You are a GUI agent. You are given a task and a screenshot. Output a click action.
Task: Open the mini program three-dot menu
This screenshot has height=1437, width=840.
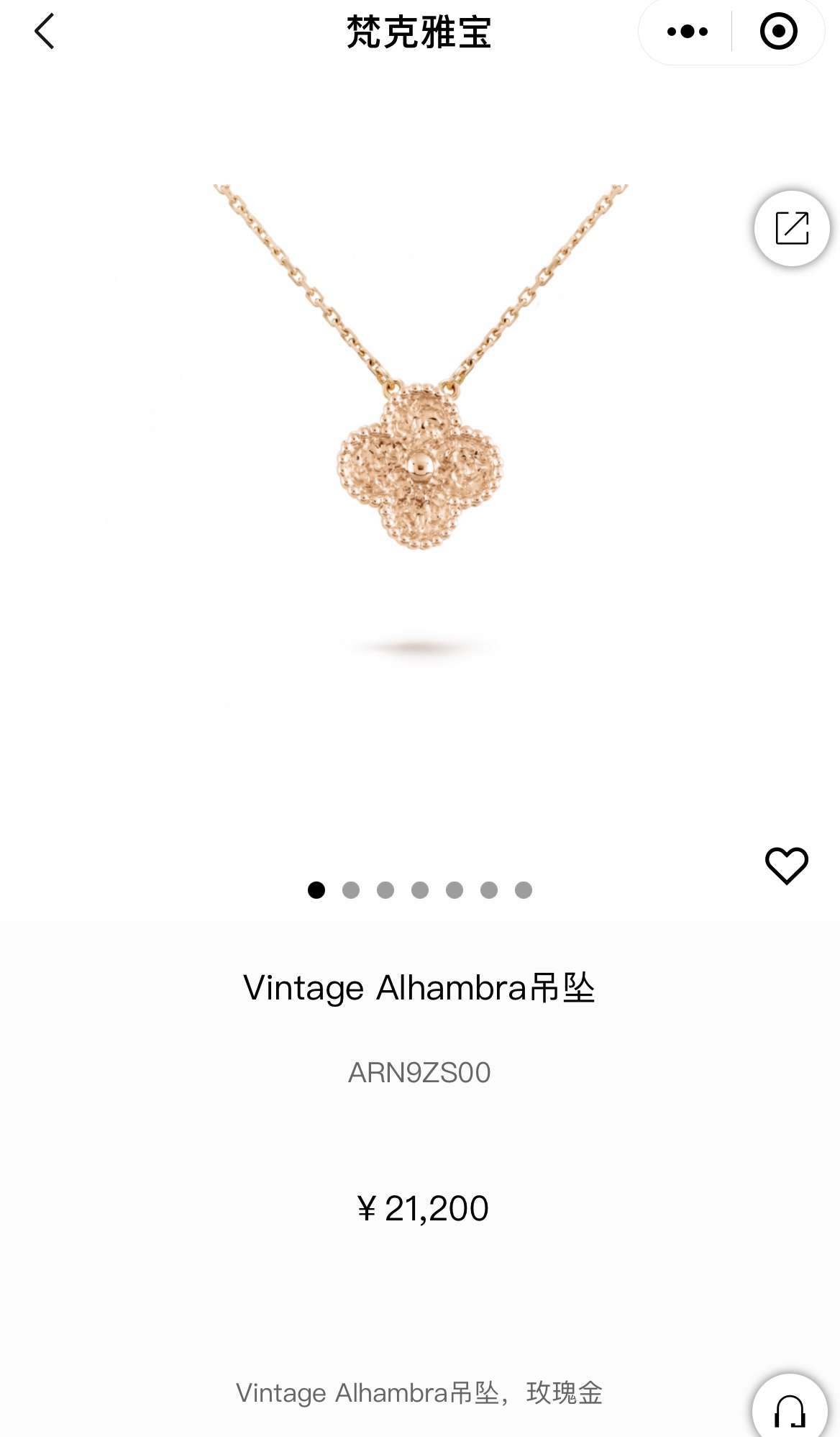pos(687,32)
